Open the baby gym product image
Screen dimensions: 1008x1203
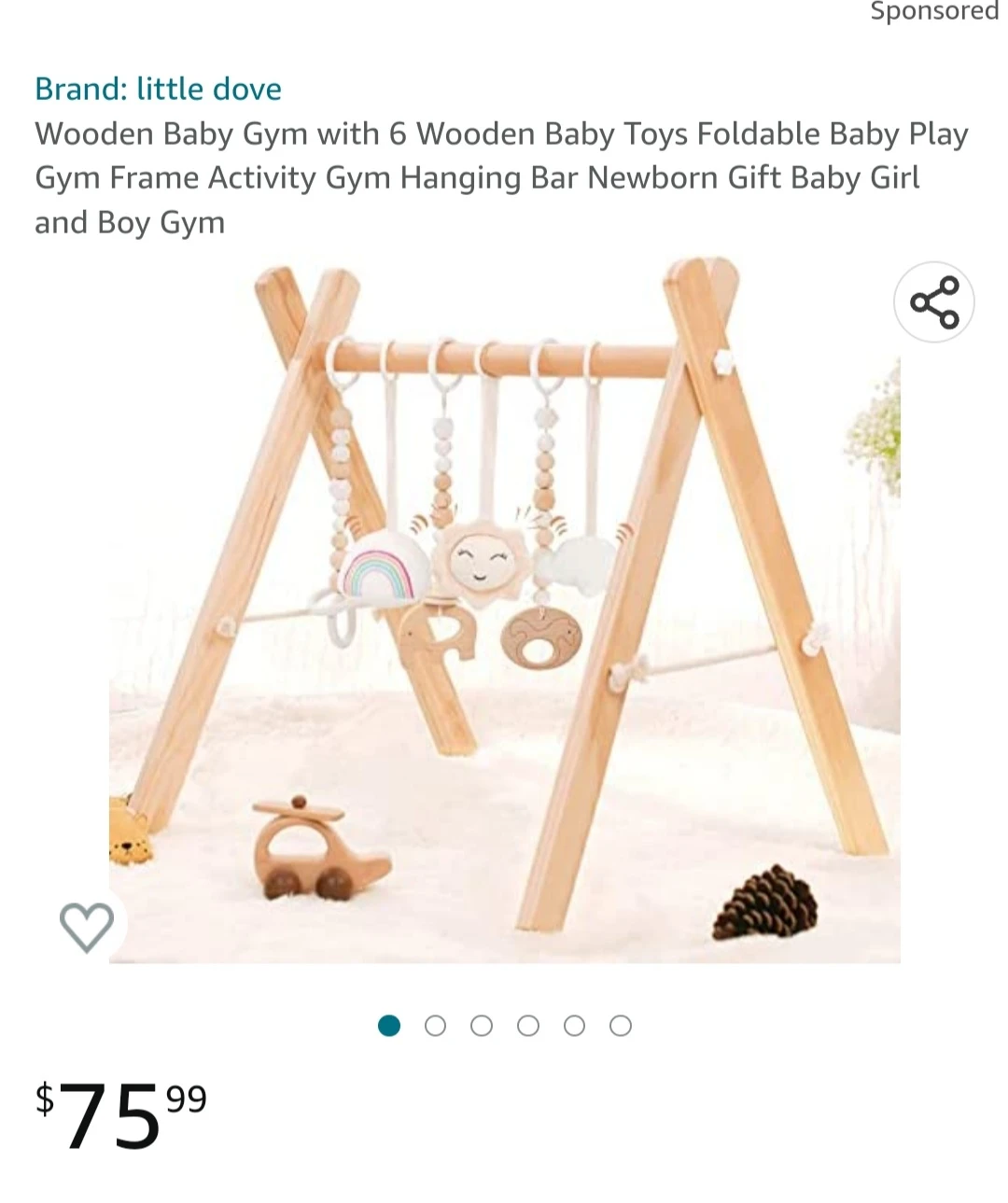(504, 611)
